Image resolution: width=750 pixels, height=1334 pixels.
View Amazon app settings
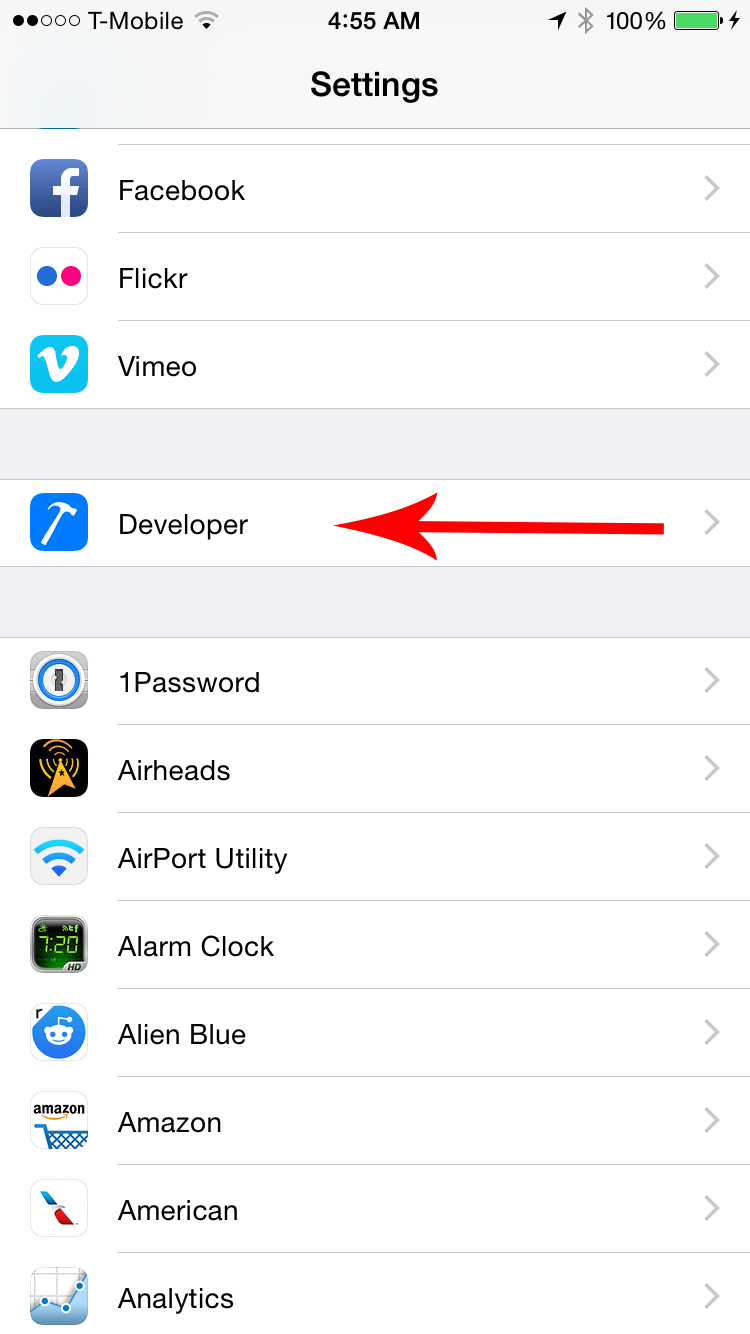[375, 1121]
